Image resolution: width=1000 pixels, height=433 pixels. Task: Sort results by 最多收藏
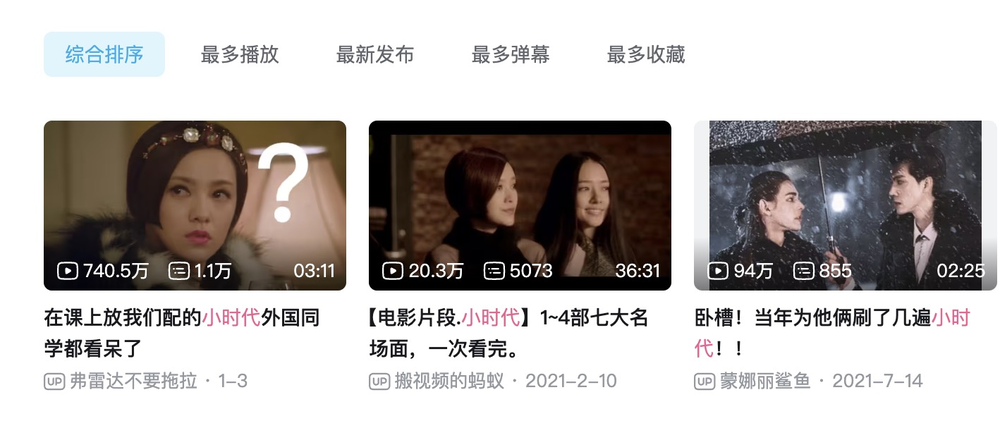click(x=646, y=54)
